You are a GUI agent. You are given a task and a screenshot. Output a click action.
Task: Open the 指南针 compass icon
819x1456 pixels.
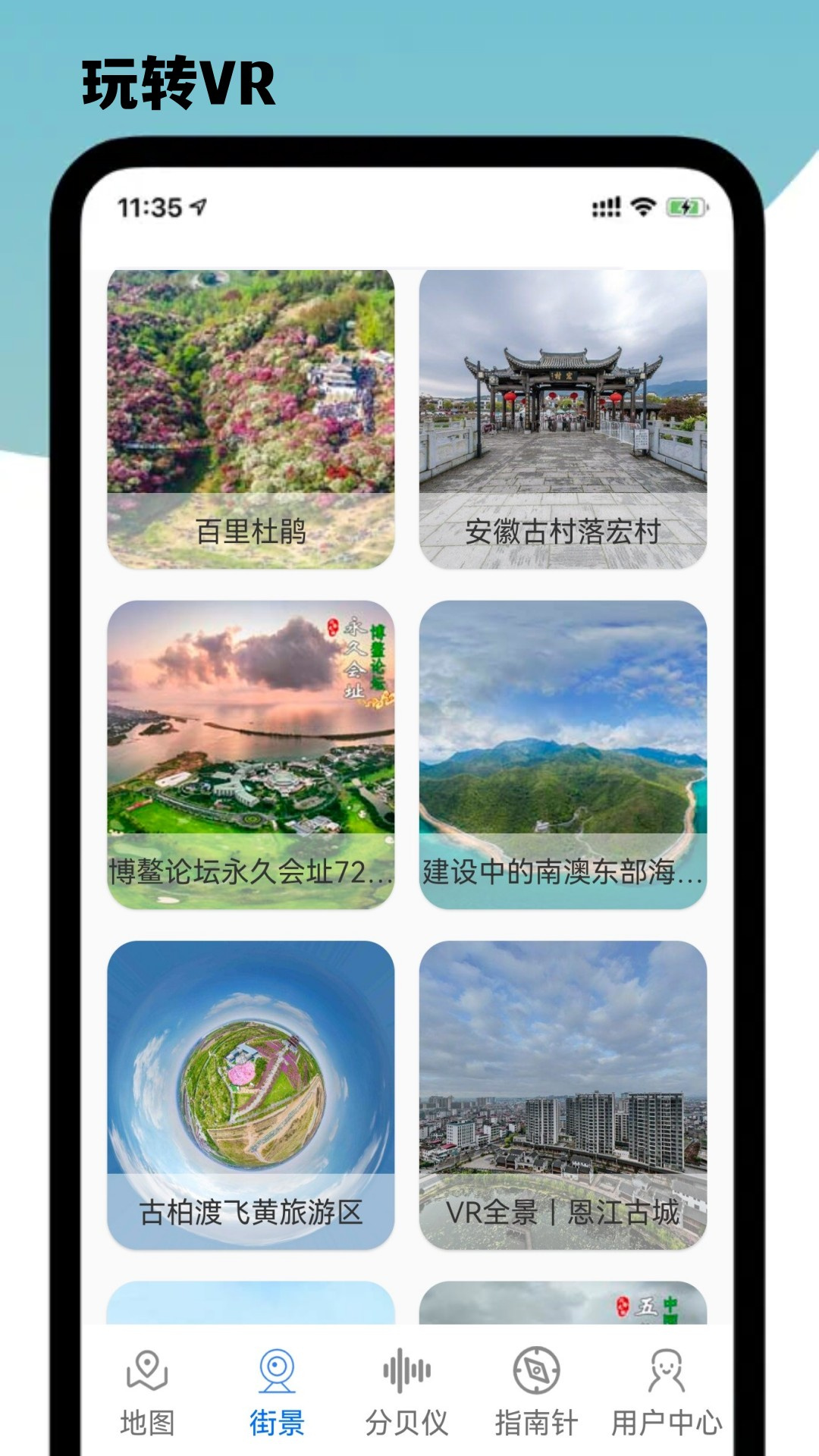(x=536, y=1376)
